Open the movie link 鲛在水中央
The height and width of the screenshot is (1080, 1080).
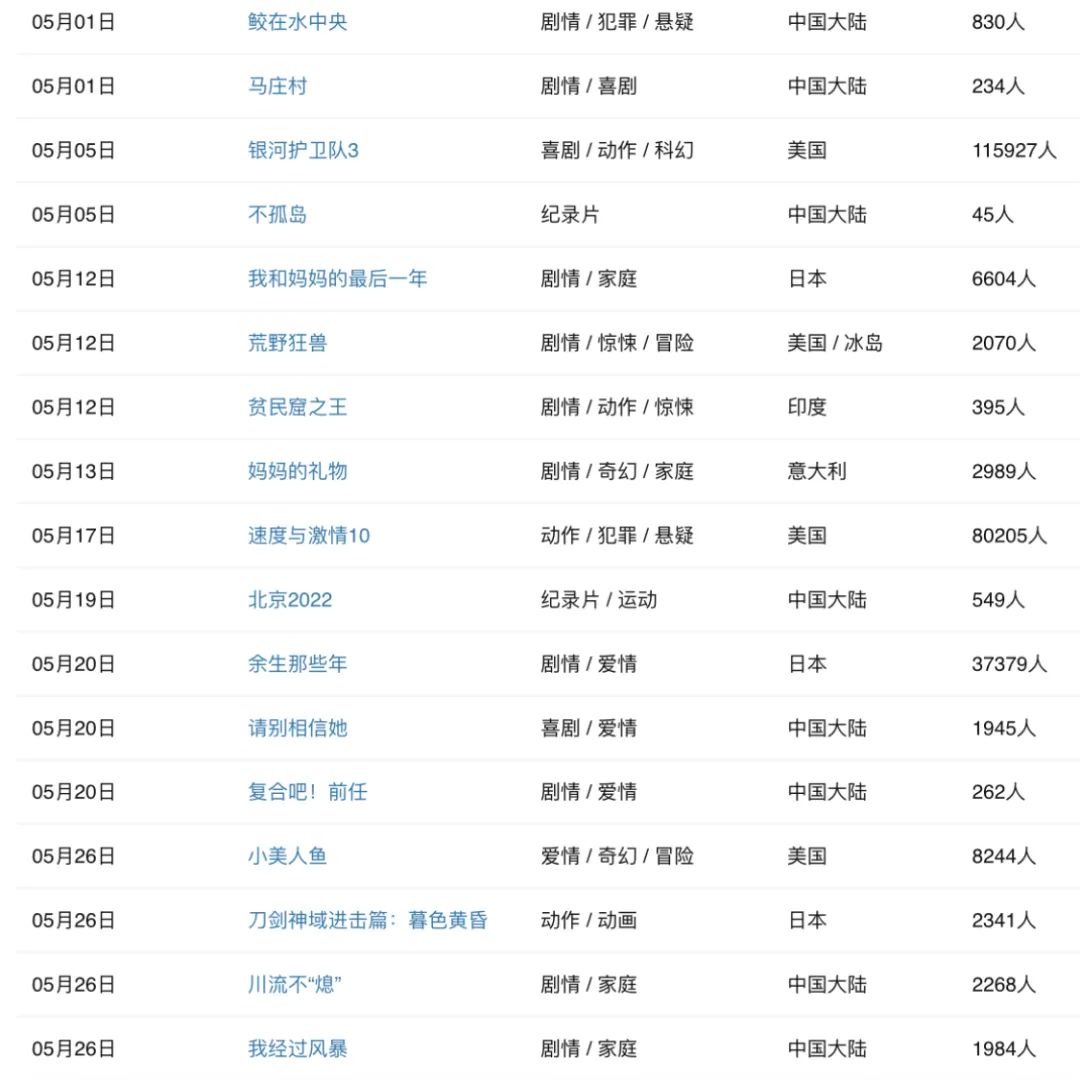pyautogui.click(x=298, y=22)
